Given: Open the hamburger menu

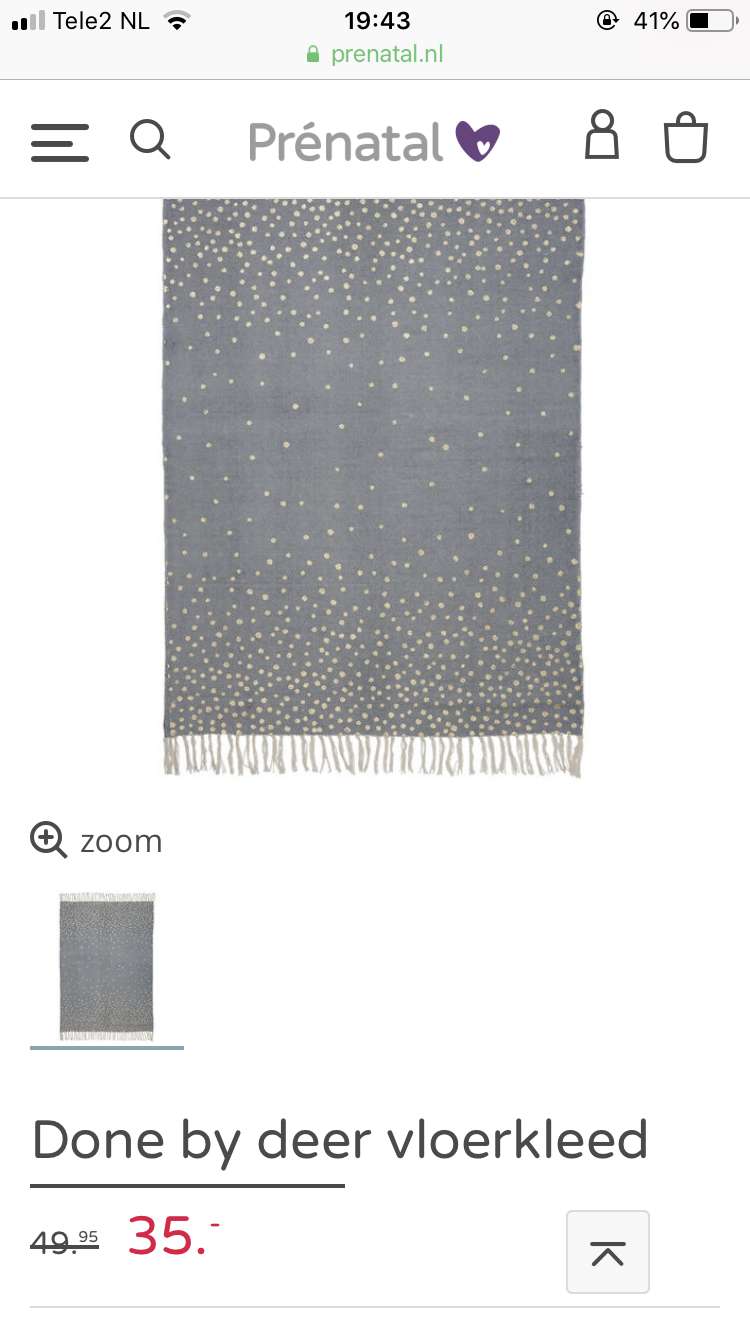Looking at the screenshot, I should click(x=60, y=142).
